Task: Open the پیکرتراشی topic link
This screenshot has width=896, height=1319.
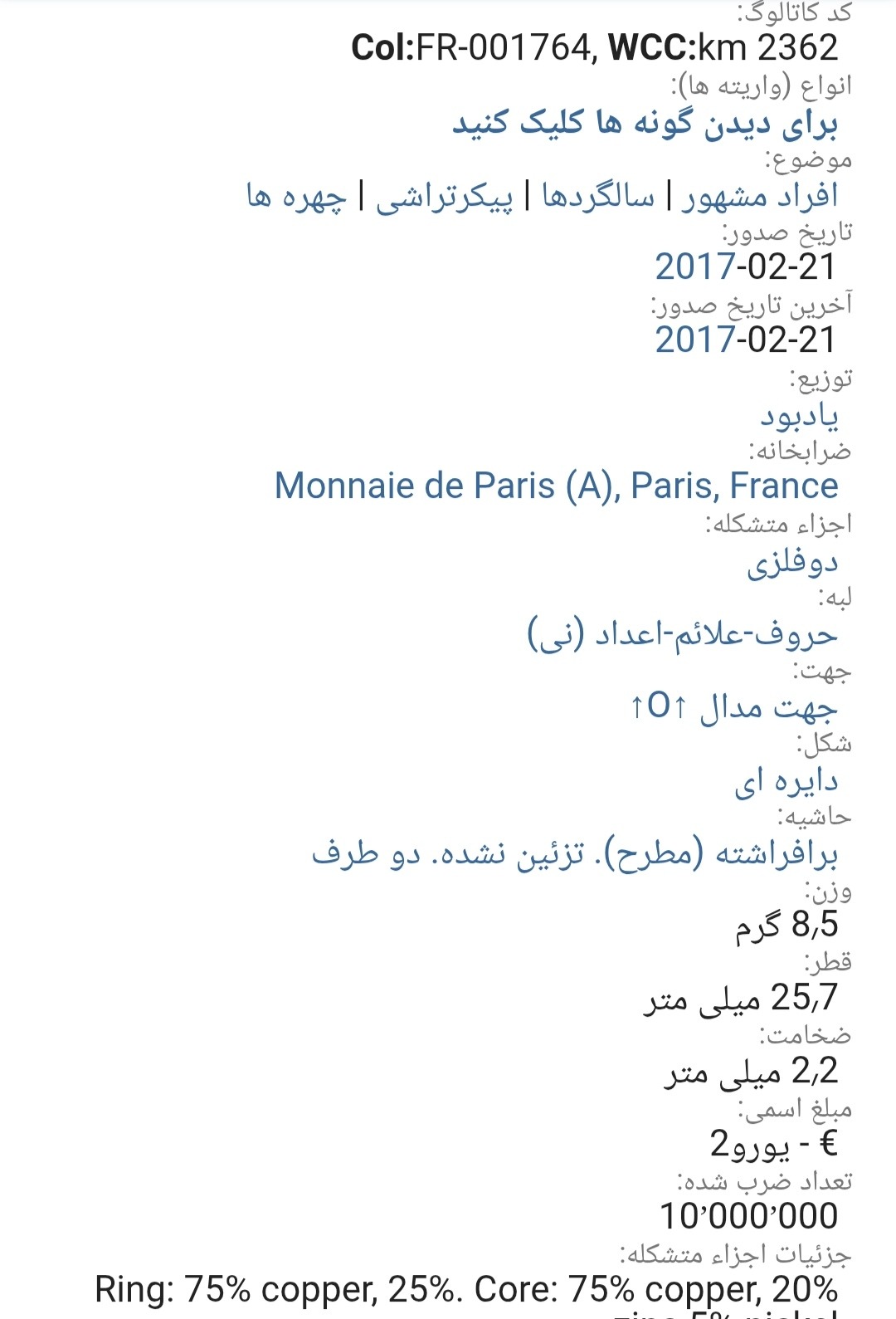Action: 445,196
